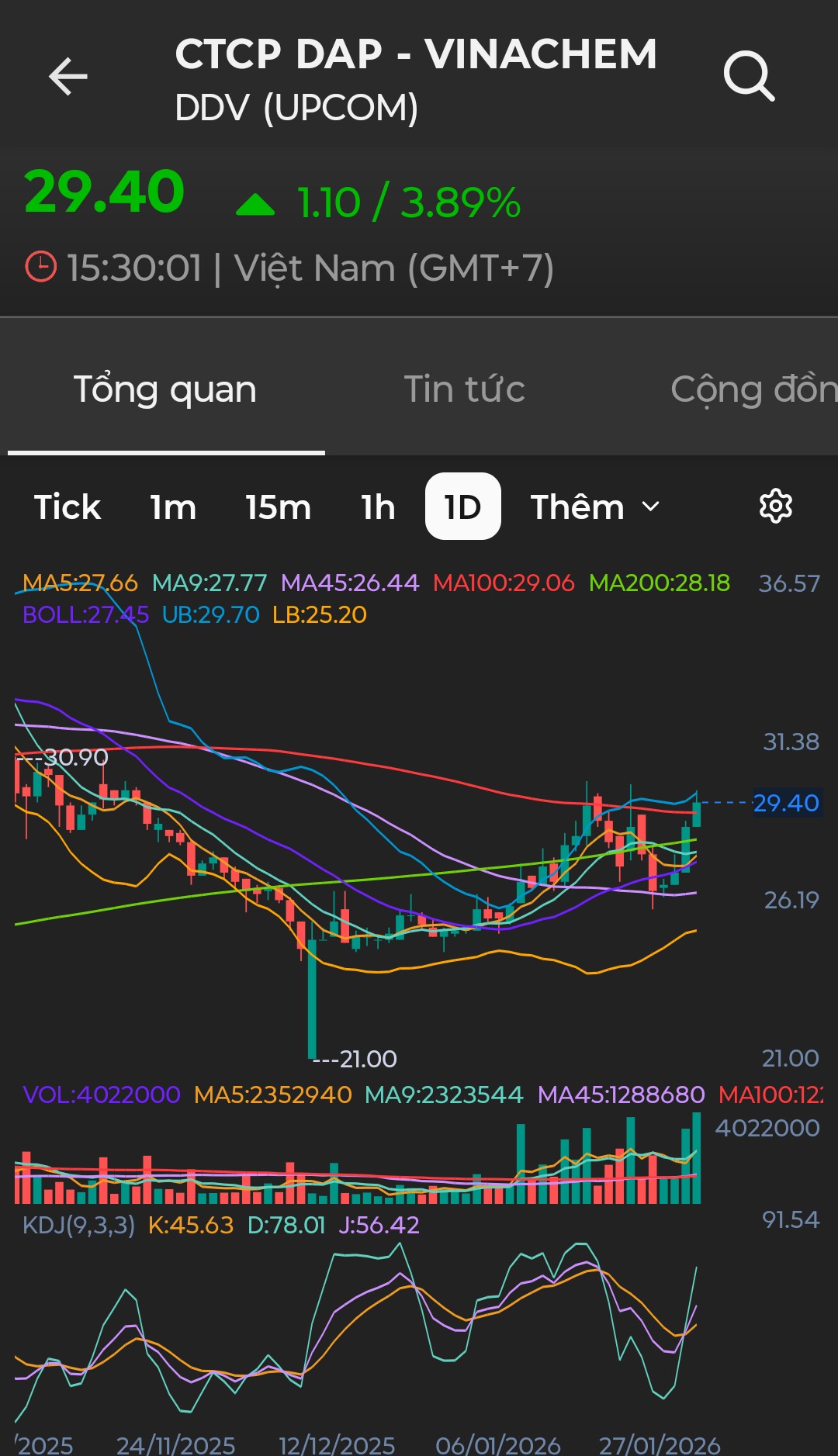Switch to the Cộng đồng tab

pos(753,389)
